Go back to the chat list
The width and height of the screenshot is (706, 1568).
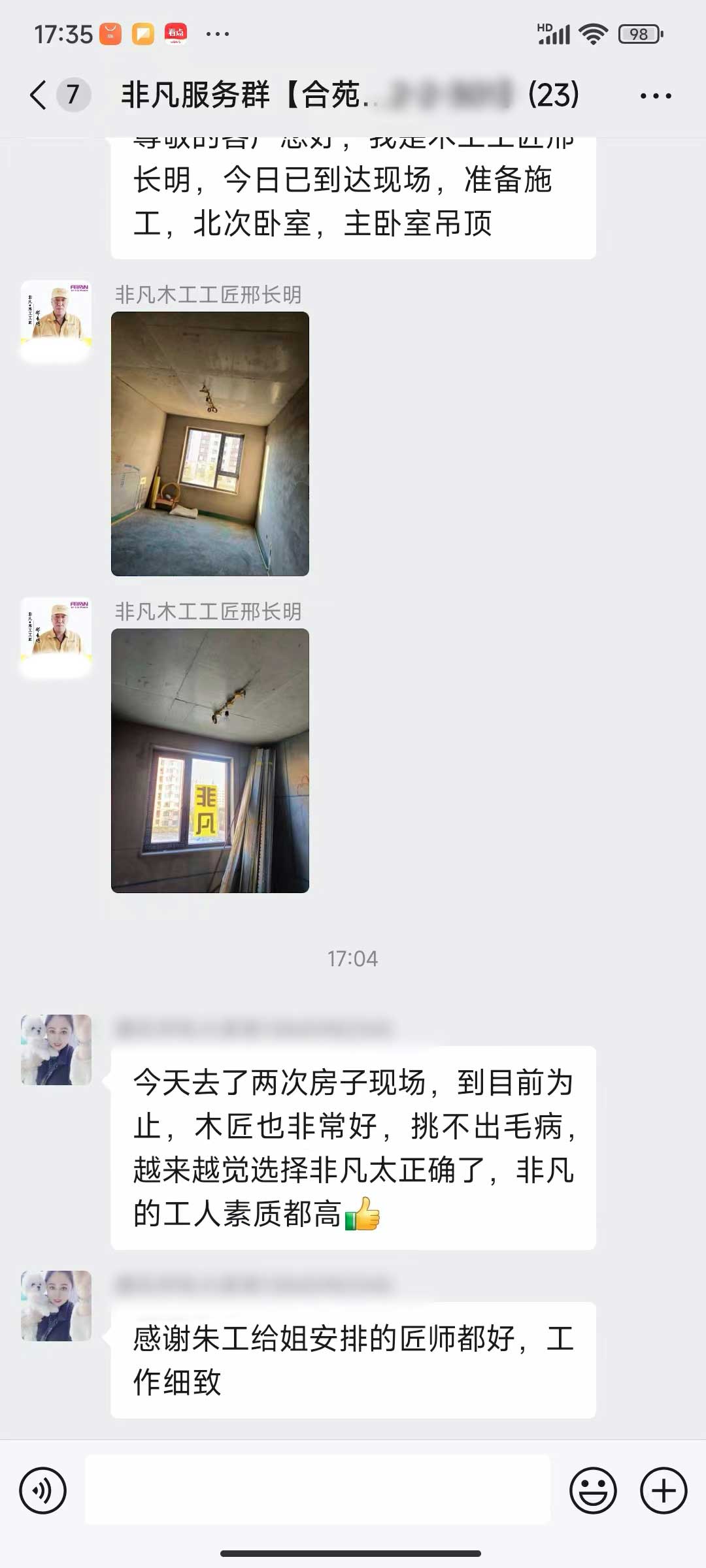[x=39, y=95]
